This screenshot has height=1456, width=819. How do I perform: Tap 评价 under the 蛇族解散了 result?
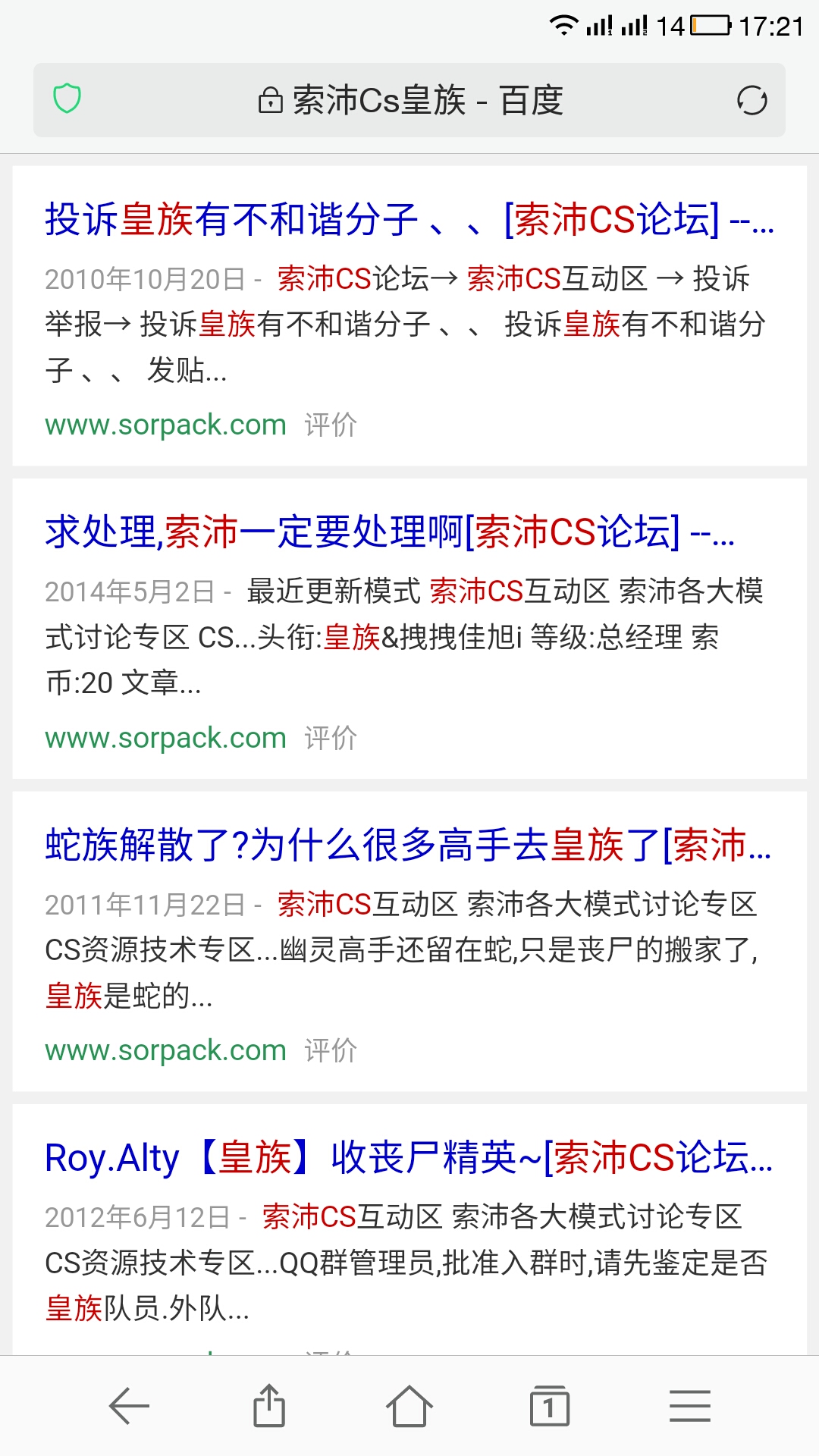pos(331,1050)
